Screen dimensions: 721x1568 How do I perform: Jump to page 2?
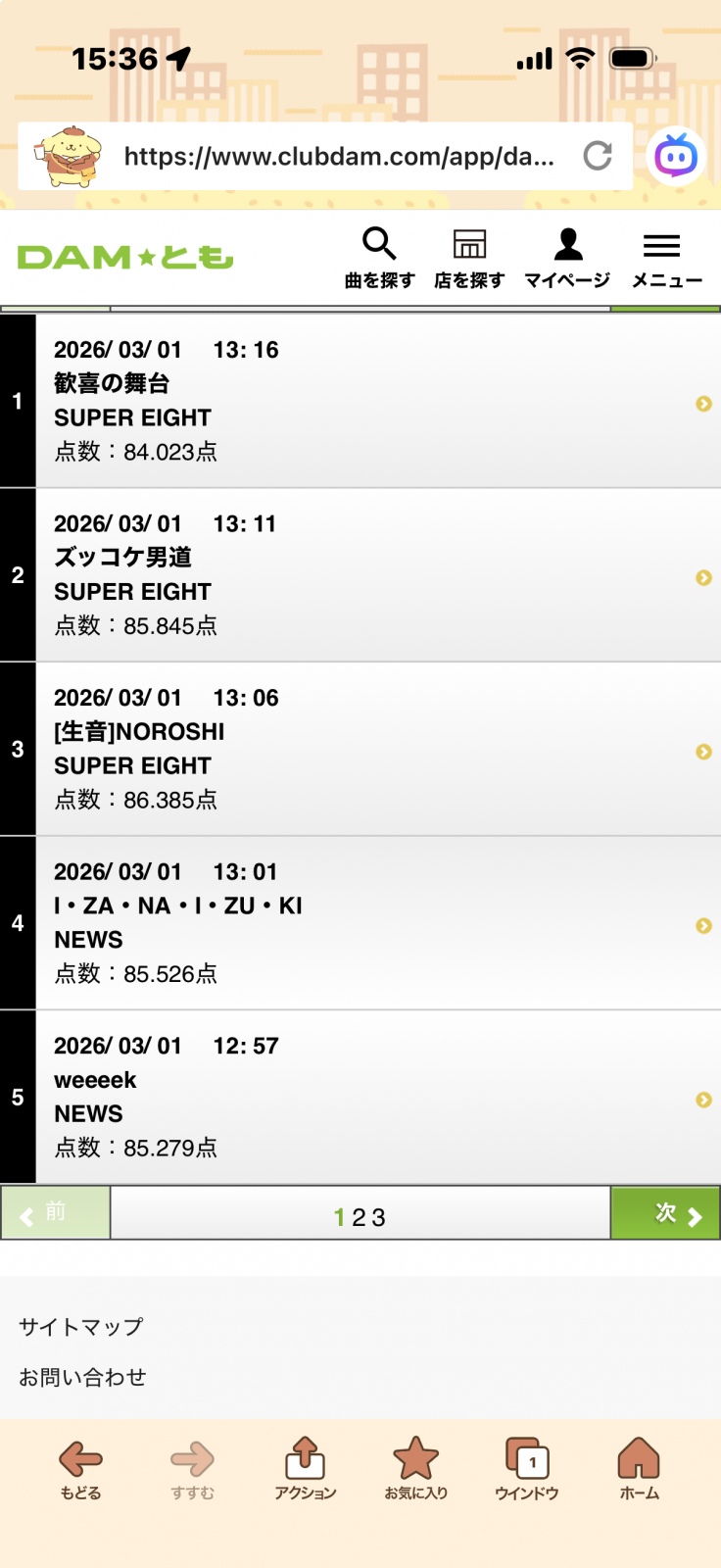pyautogui.click(x=360, y=1218)
